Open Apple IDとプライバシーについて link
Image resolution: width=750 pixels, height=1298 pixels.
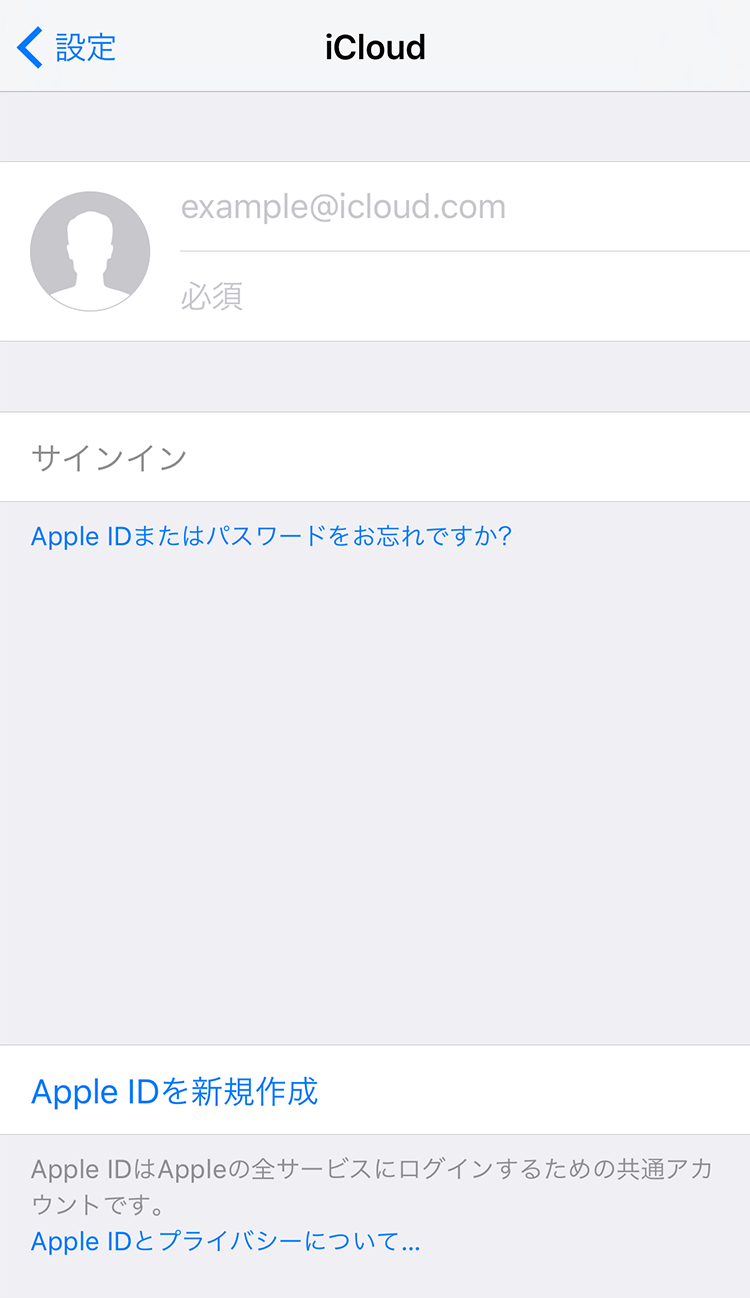click(x=225, y=1242)
